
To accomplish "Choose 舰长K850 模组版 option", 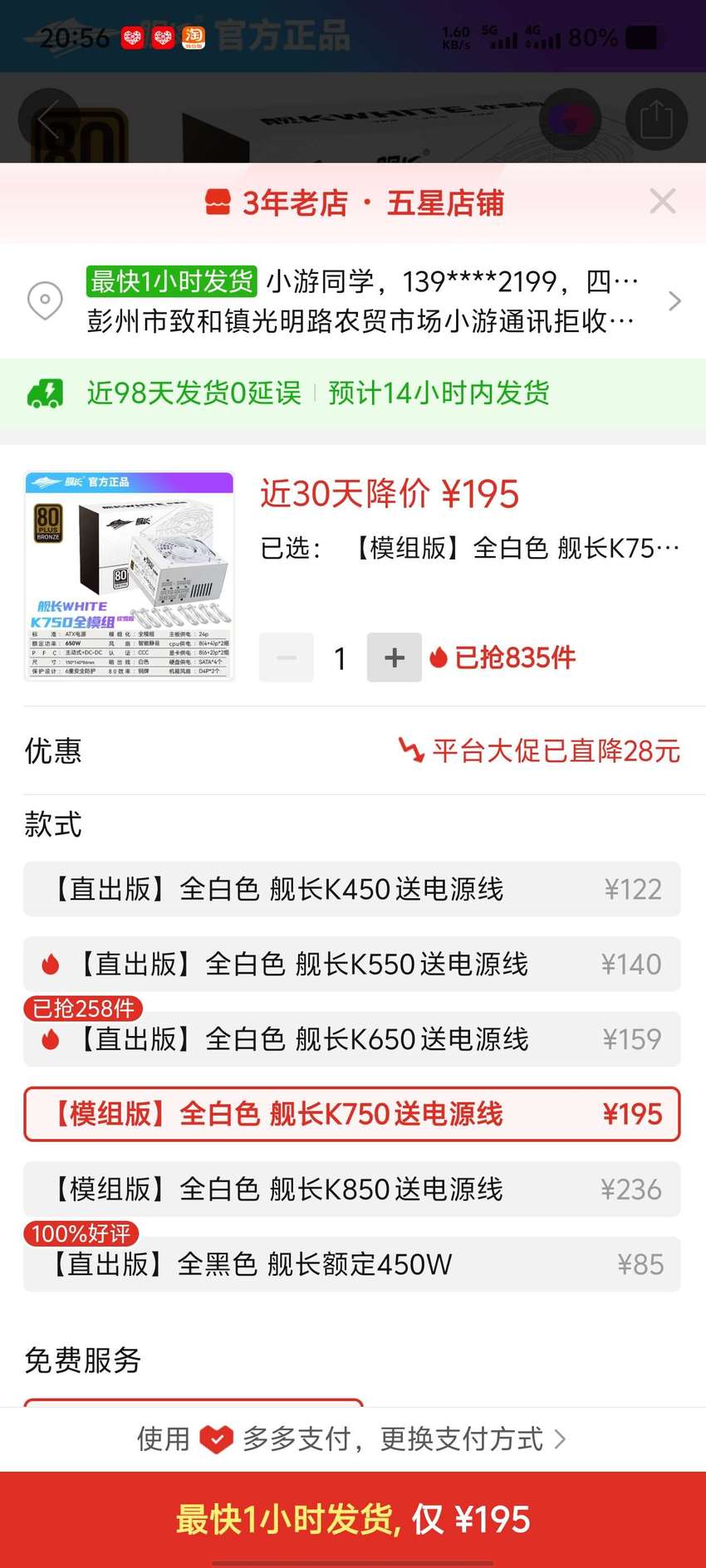I will (352, 1189).
